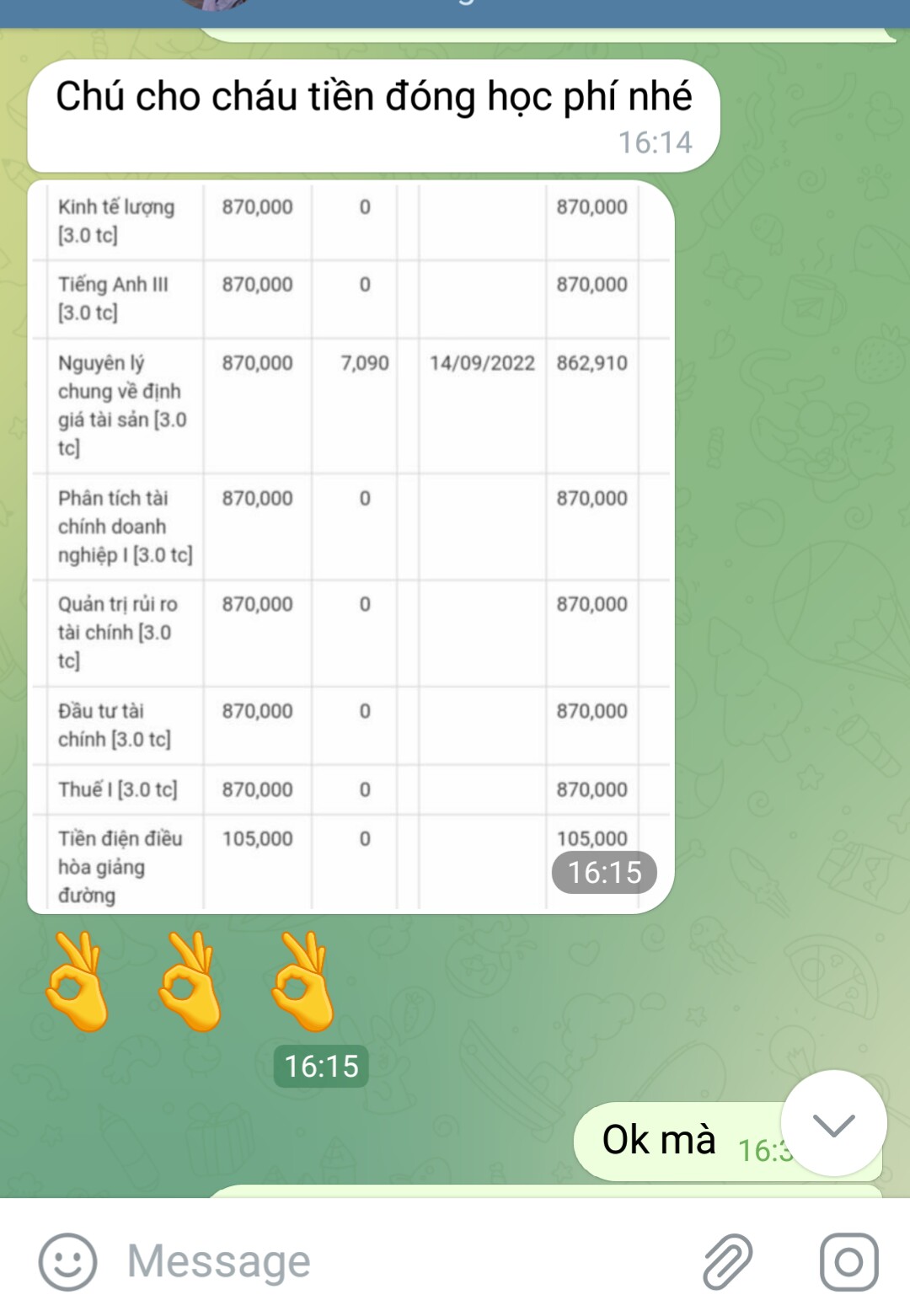Jump to latest messages with down arrow

click(x=833, y=1123)
